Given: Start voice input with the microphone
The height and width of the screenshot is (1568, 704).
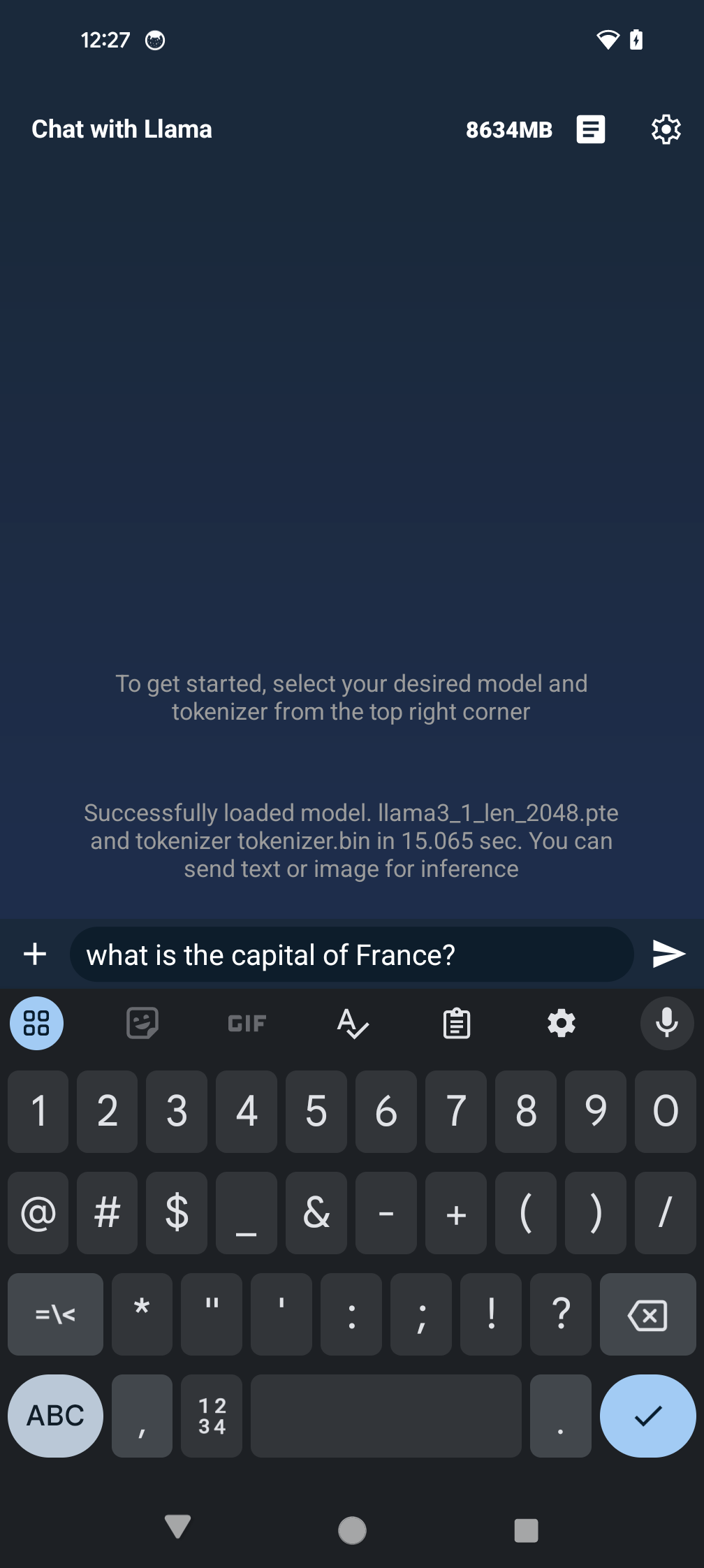Looking at the screenshot, I should pos(666,1024).
